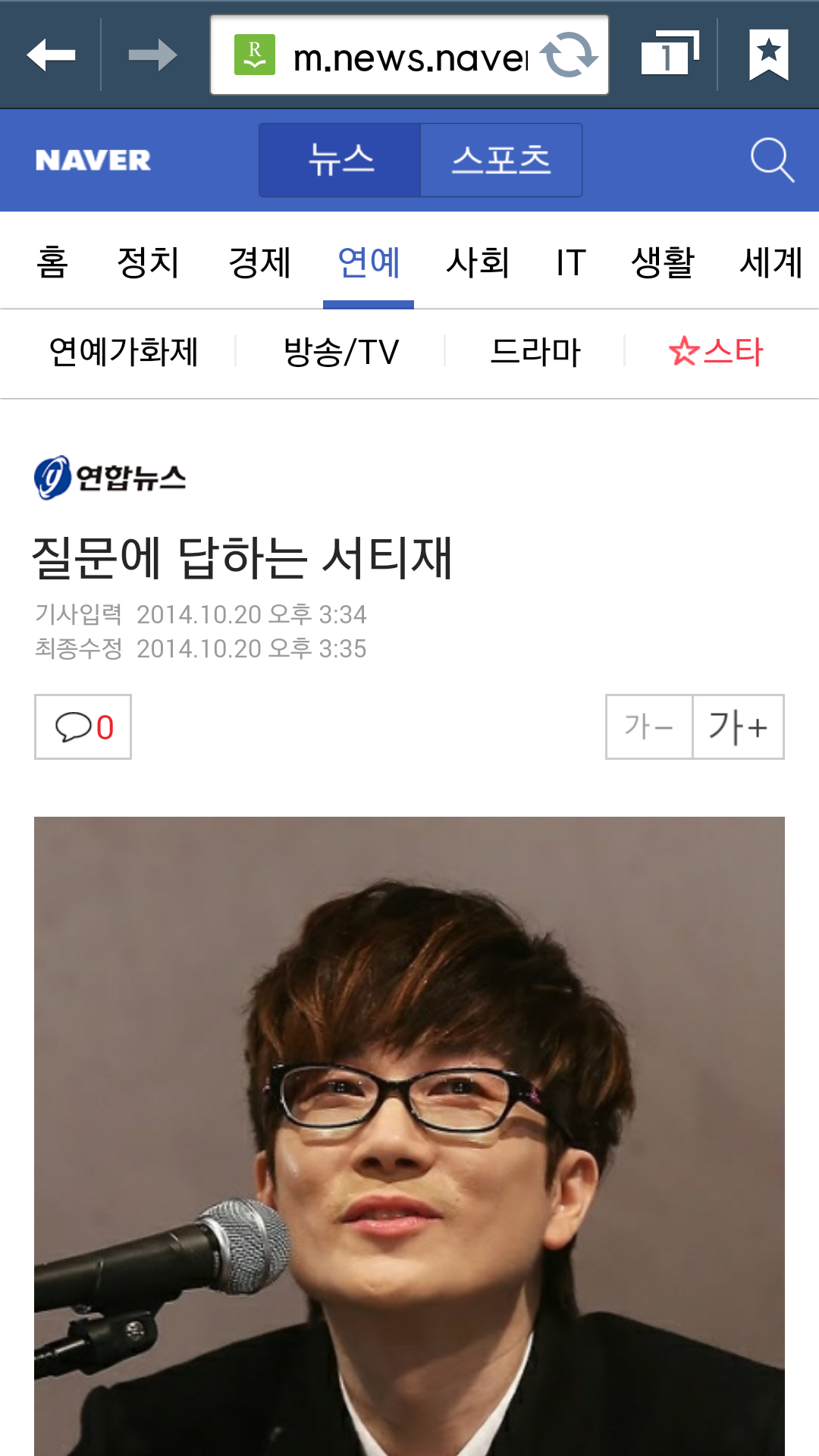This screenshot has height=1456, width=819.
Task: Switch to the 정치 tab
Action: 148,263
